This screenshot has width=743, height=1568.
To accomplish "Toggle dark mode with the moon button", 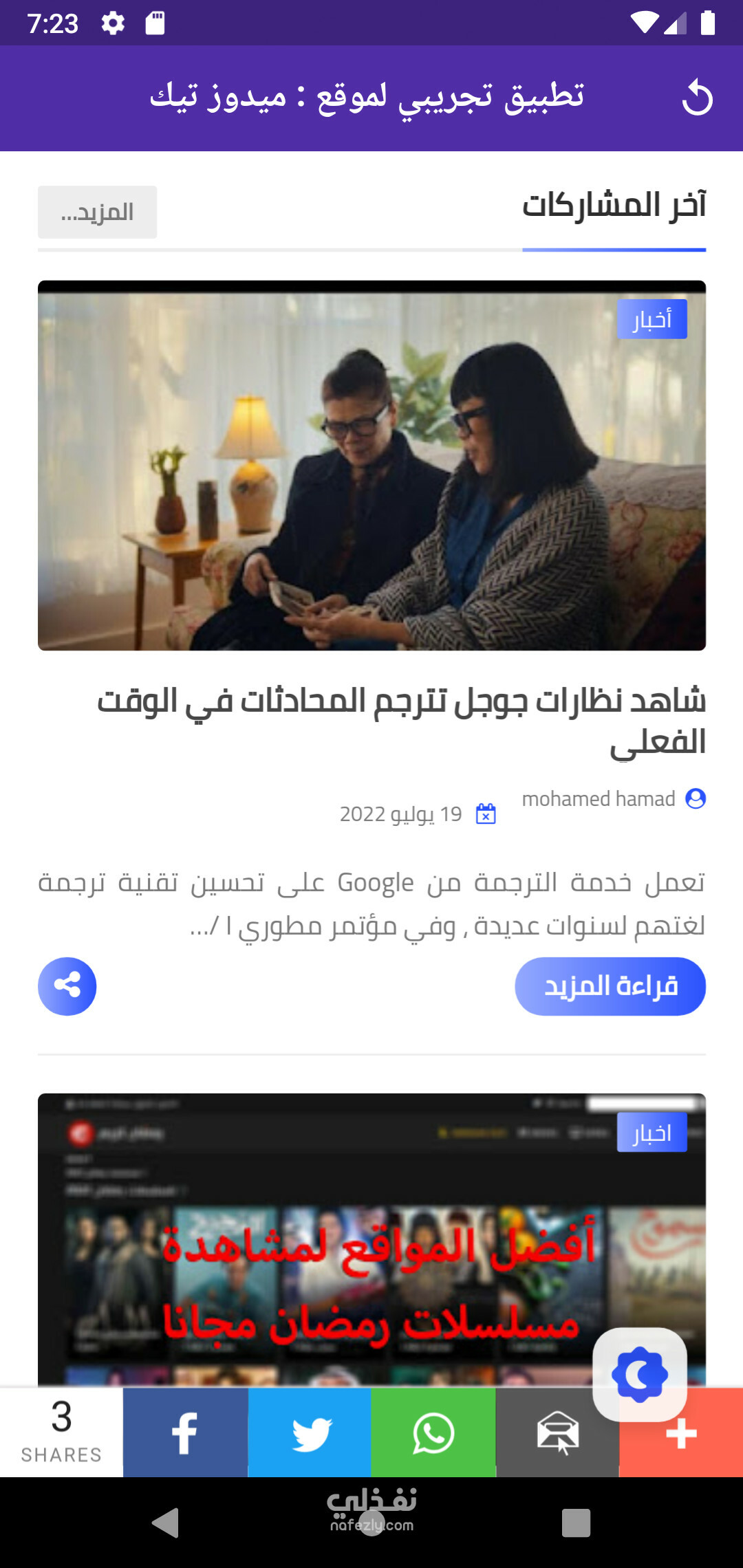I will (640, 1374).
